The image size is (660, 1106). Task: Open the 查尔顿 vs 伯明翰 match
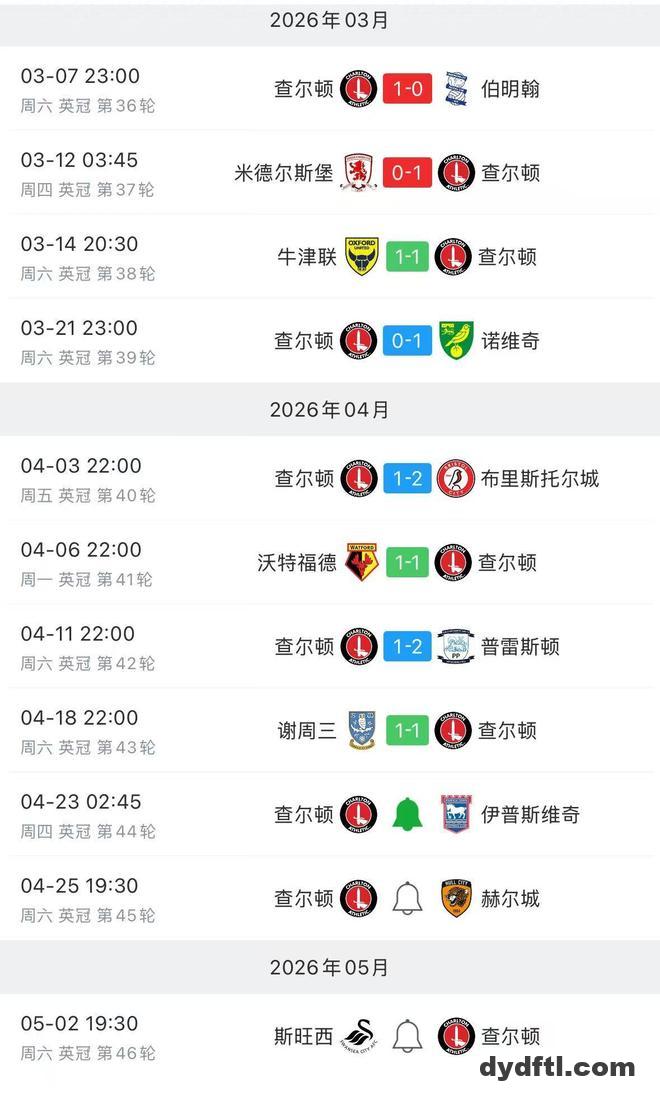pyautogui.click(x=407, y=89)
